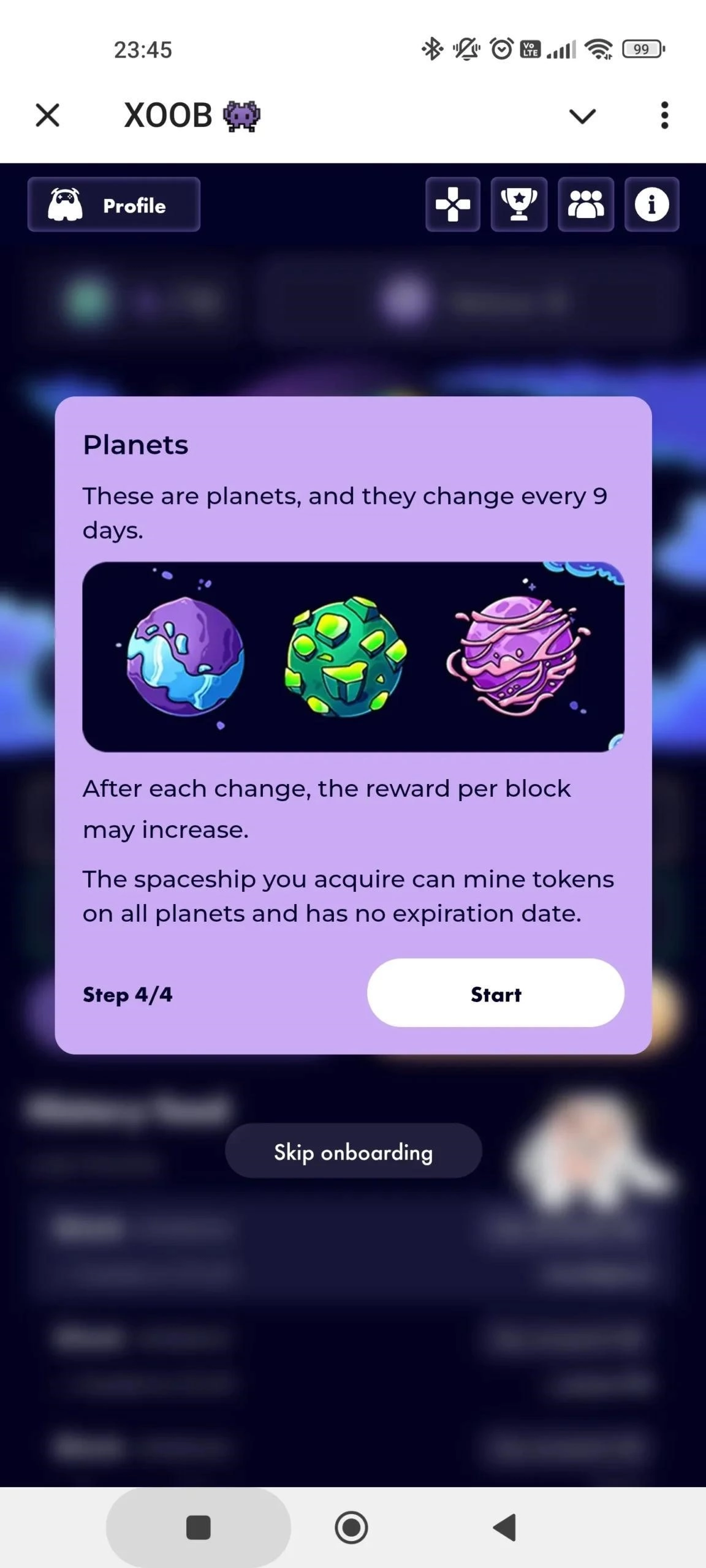The image size is (706, 1568).
Task: Open the gamepad games icon
Action: pyautogui.click(x=453, y=205)
